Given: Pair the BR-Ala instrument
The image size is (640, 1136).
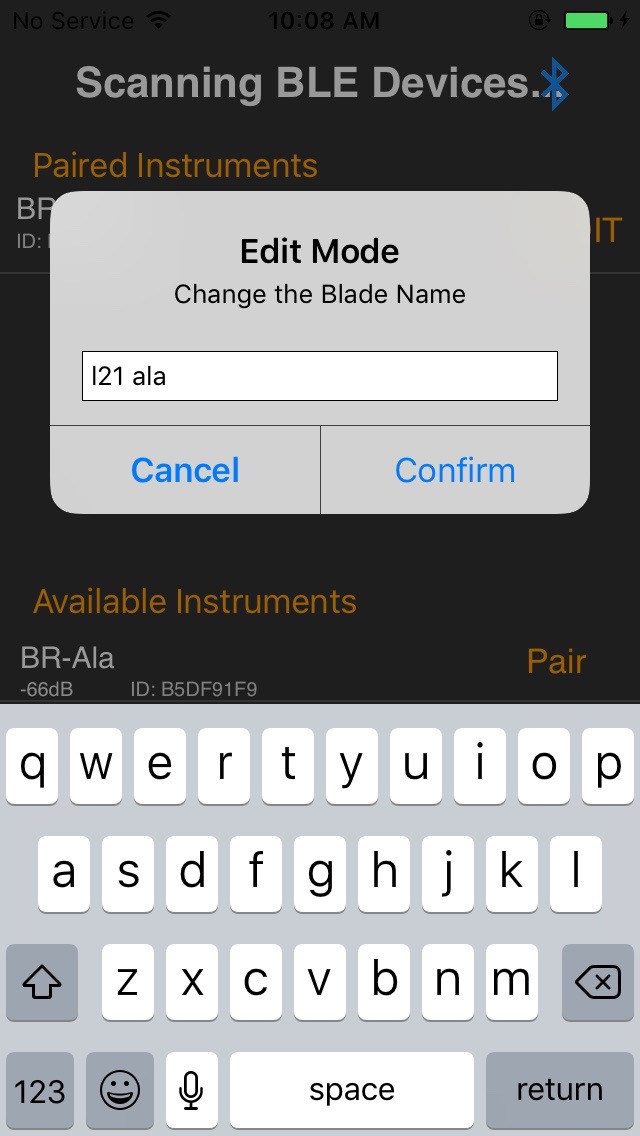Looking at the screenshot, I should coord(556,661).
